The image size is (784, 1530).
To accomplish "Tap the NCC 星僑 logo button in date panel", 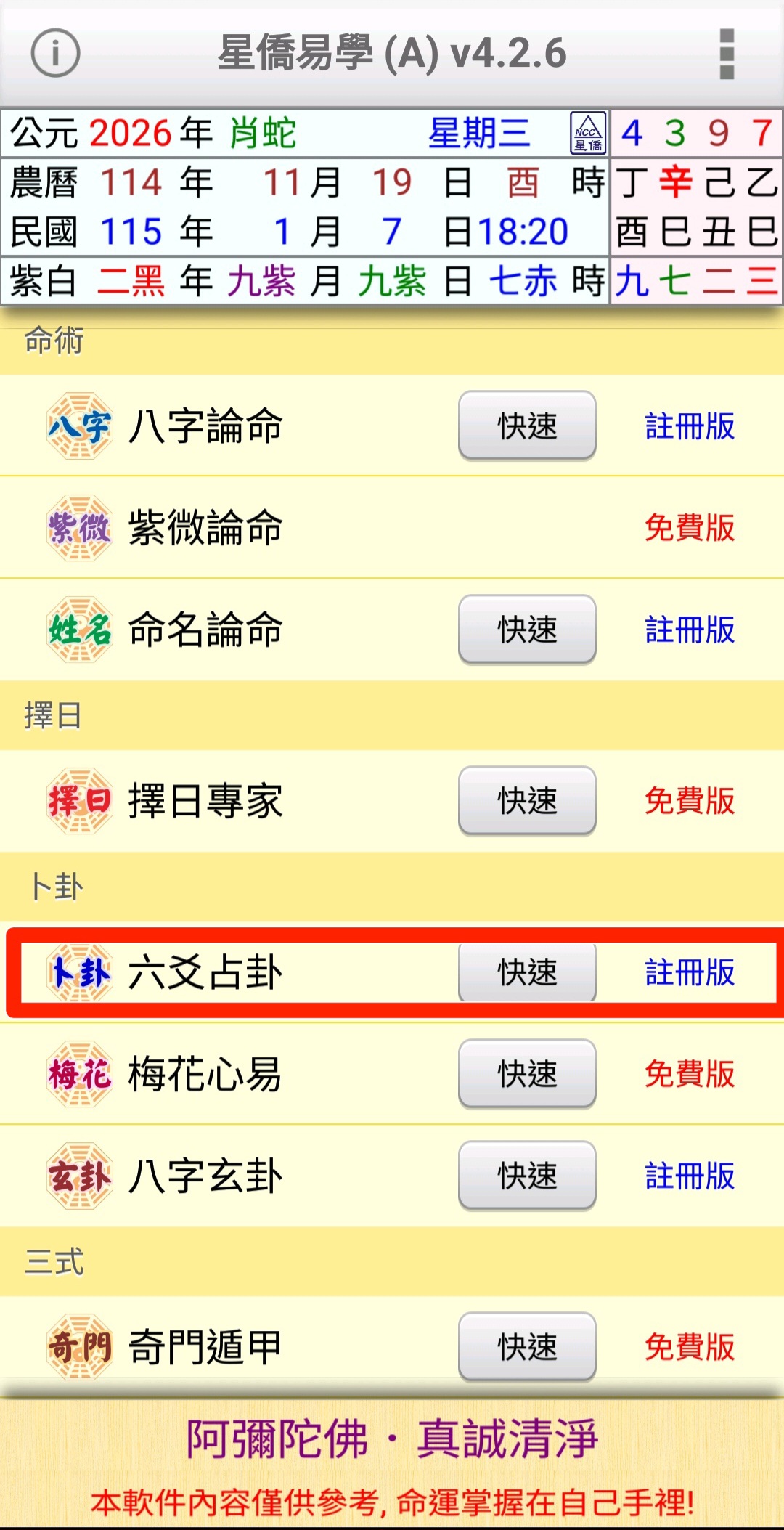I will (x=588, y=134).
